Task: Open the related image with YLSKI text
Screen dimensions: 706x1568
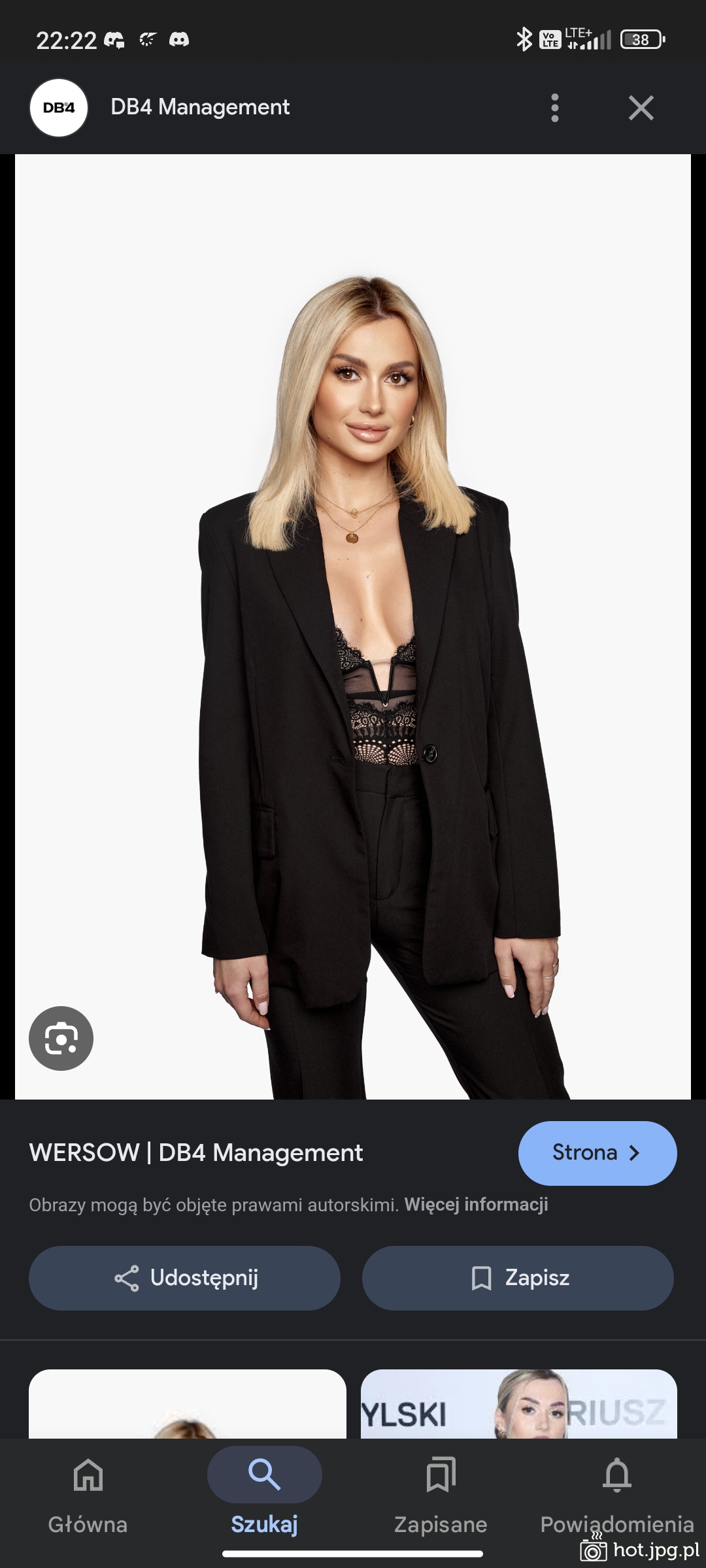Action: 518,1403
